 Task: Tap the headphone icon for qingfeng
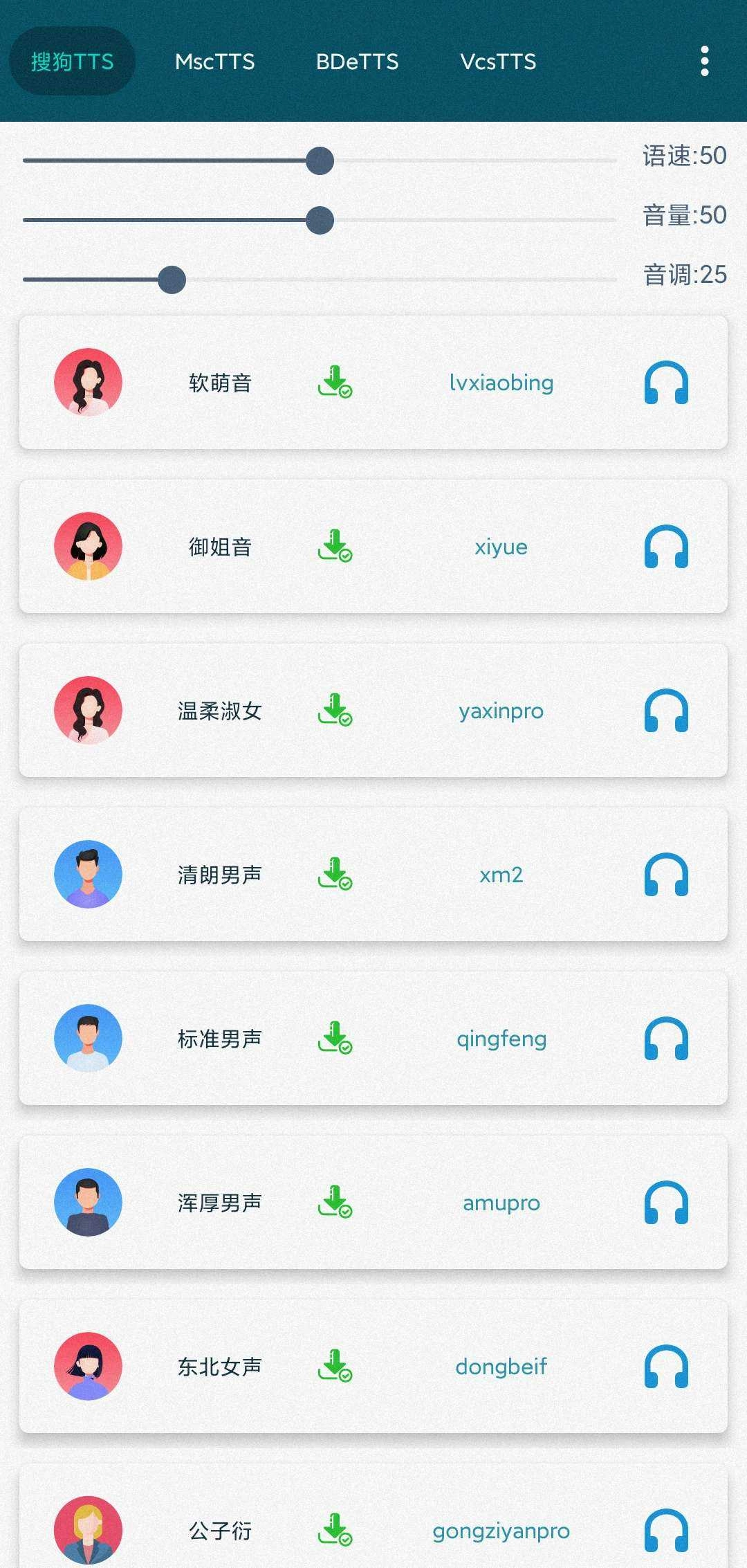click(666, 1038)
